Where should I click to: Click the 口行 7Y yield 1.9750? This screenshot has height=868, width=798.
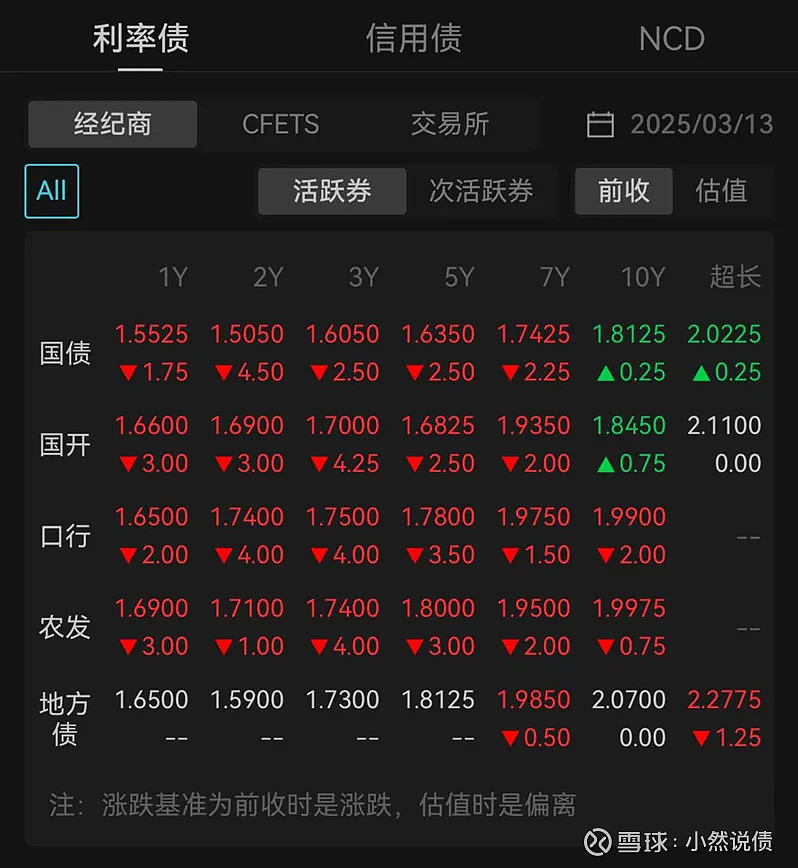pyautogui.click(x=533, y=516)
